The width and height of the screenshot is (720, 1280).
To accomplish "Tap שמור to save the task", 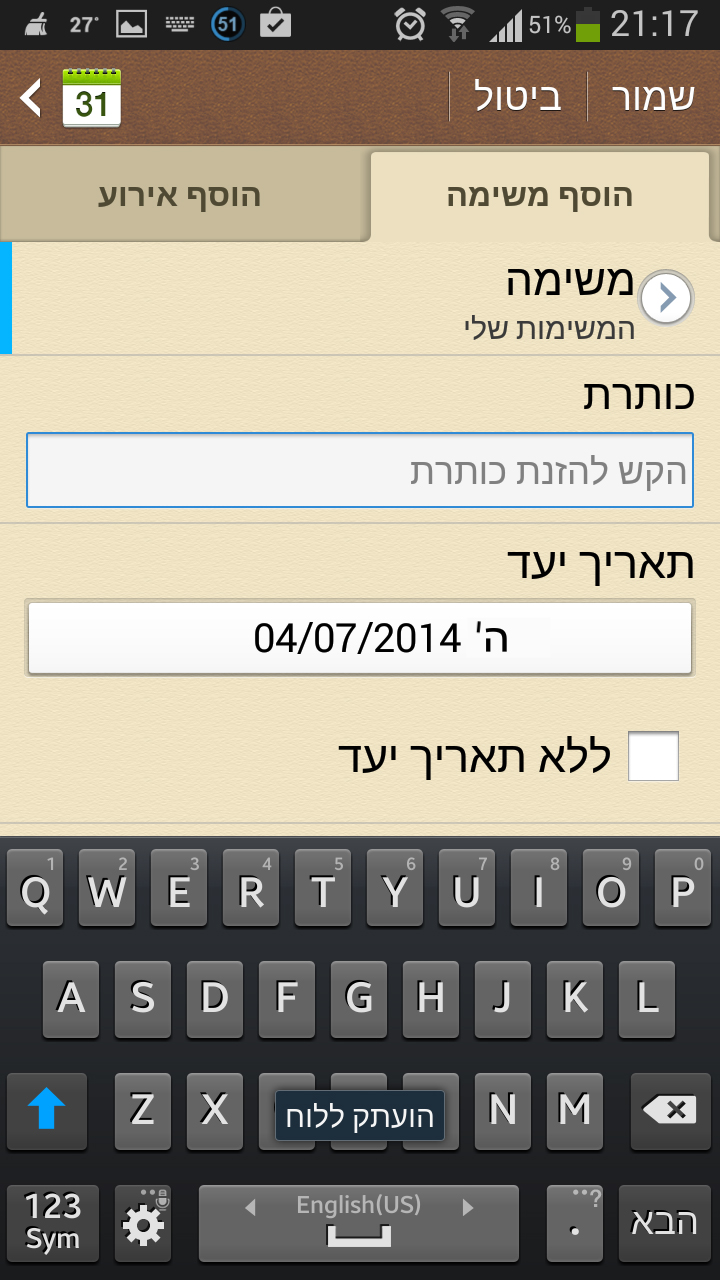I will pos(652,97).
